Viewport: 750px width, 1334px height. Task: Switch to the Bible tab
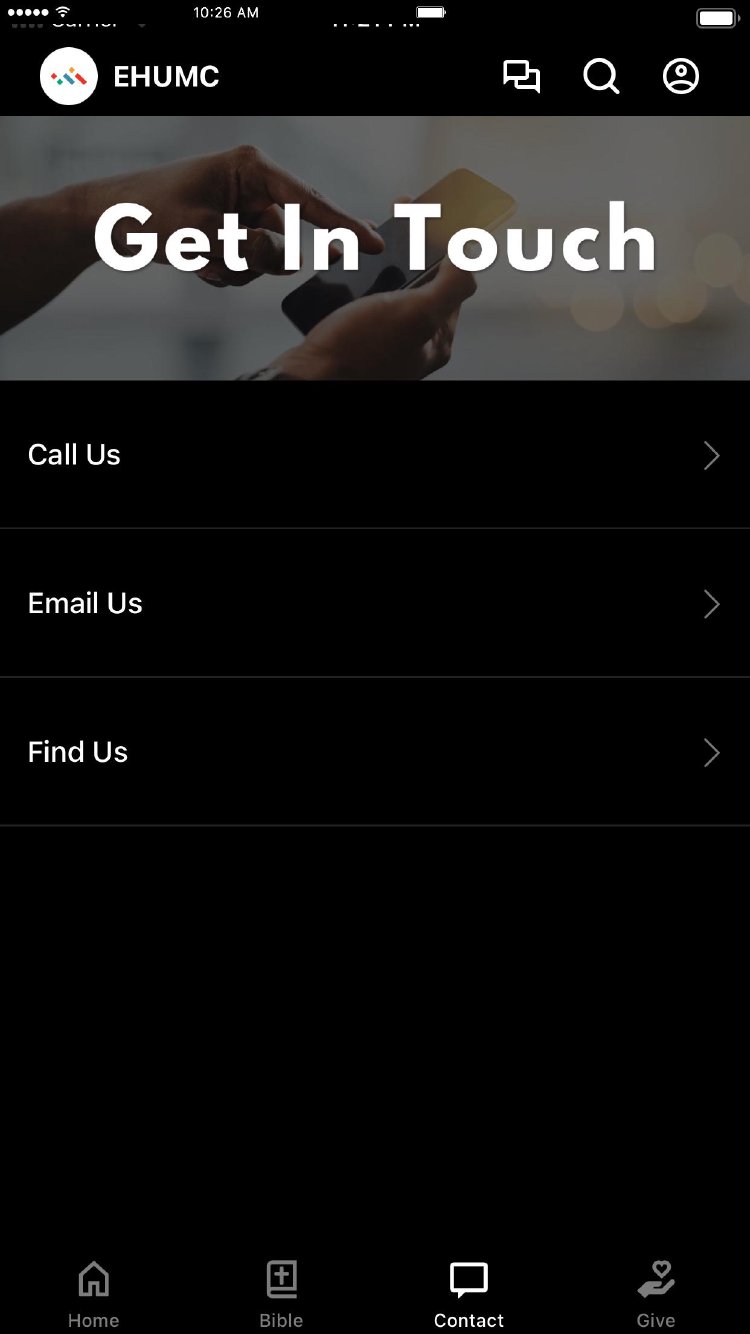pyautogui.click(x=281, y=1293)
